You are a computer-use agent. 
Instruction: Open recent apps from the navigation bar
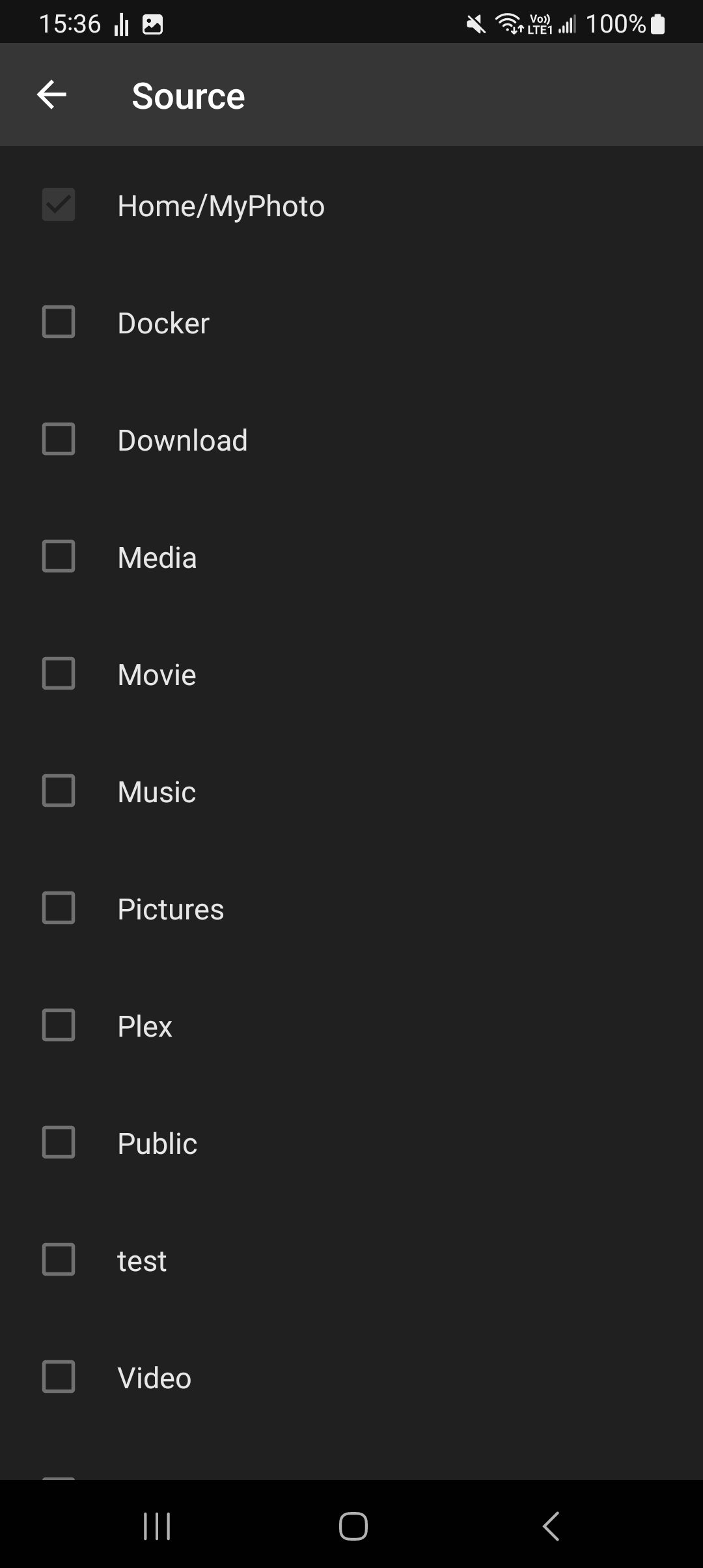tap(157, 1526)
